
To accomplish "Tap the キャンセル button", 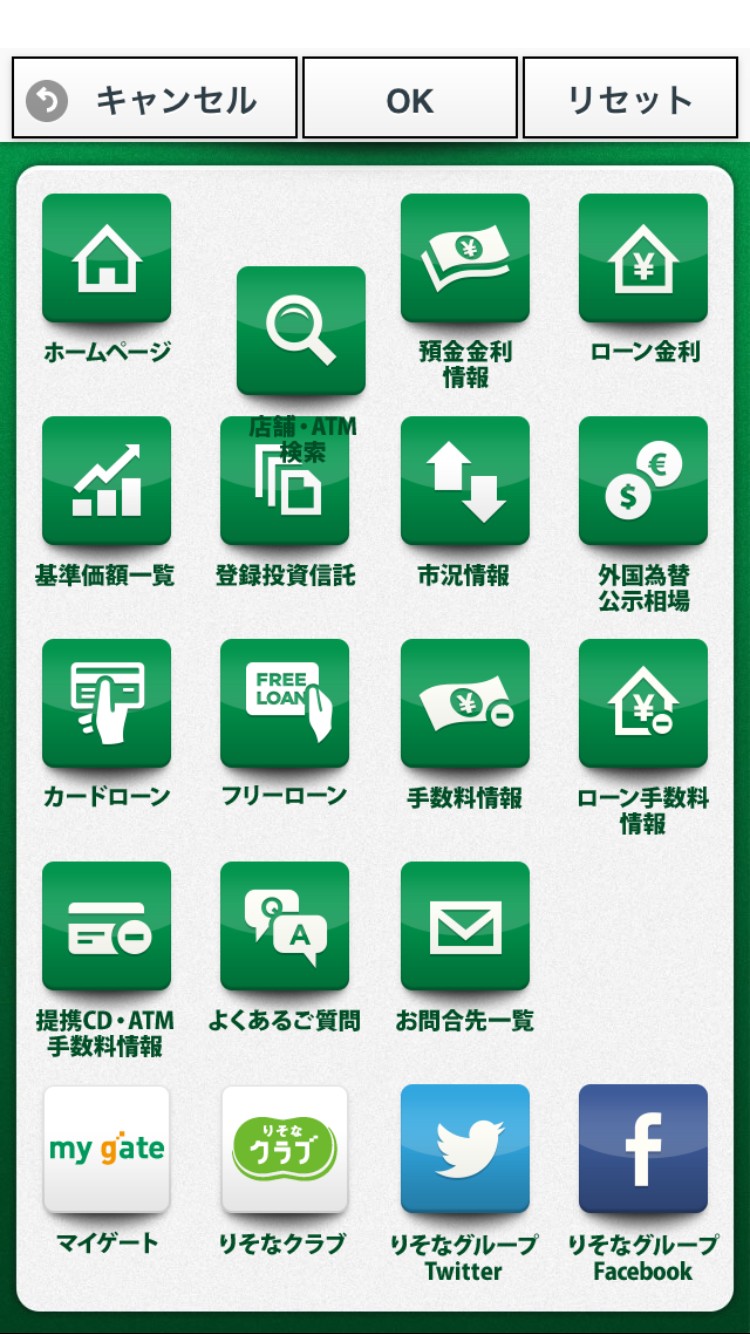I will pyautogui.click(x=155, y=98).
